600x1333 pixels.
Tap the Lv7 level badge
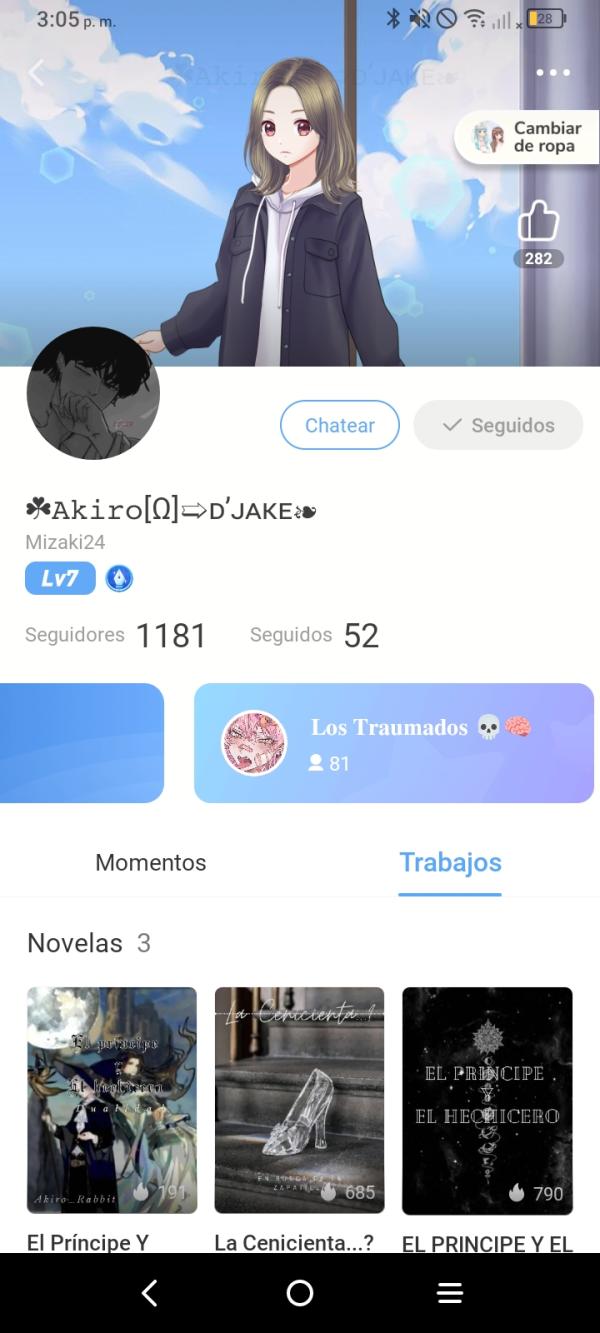click(x=60, y=578)
